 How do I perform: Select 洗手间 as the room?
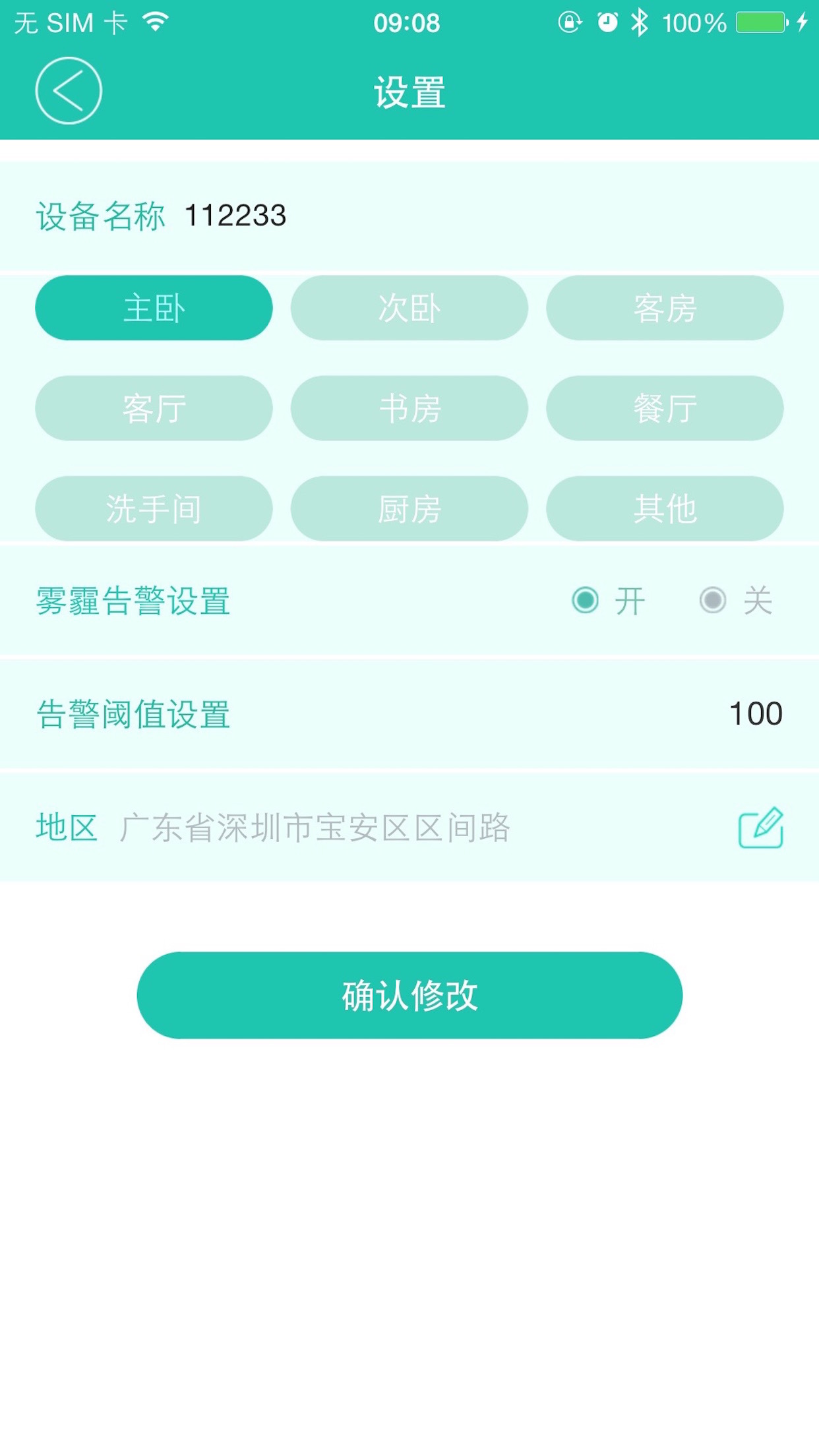[154, 508]
